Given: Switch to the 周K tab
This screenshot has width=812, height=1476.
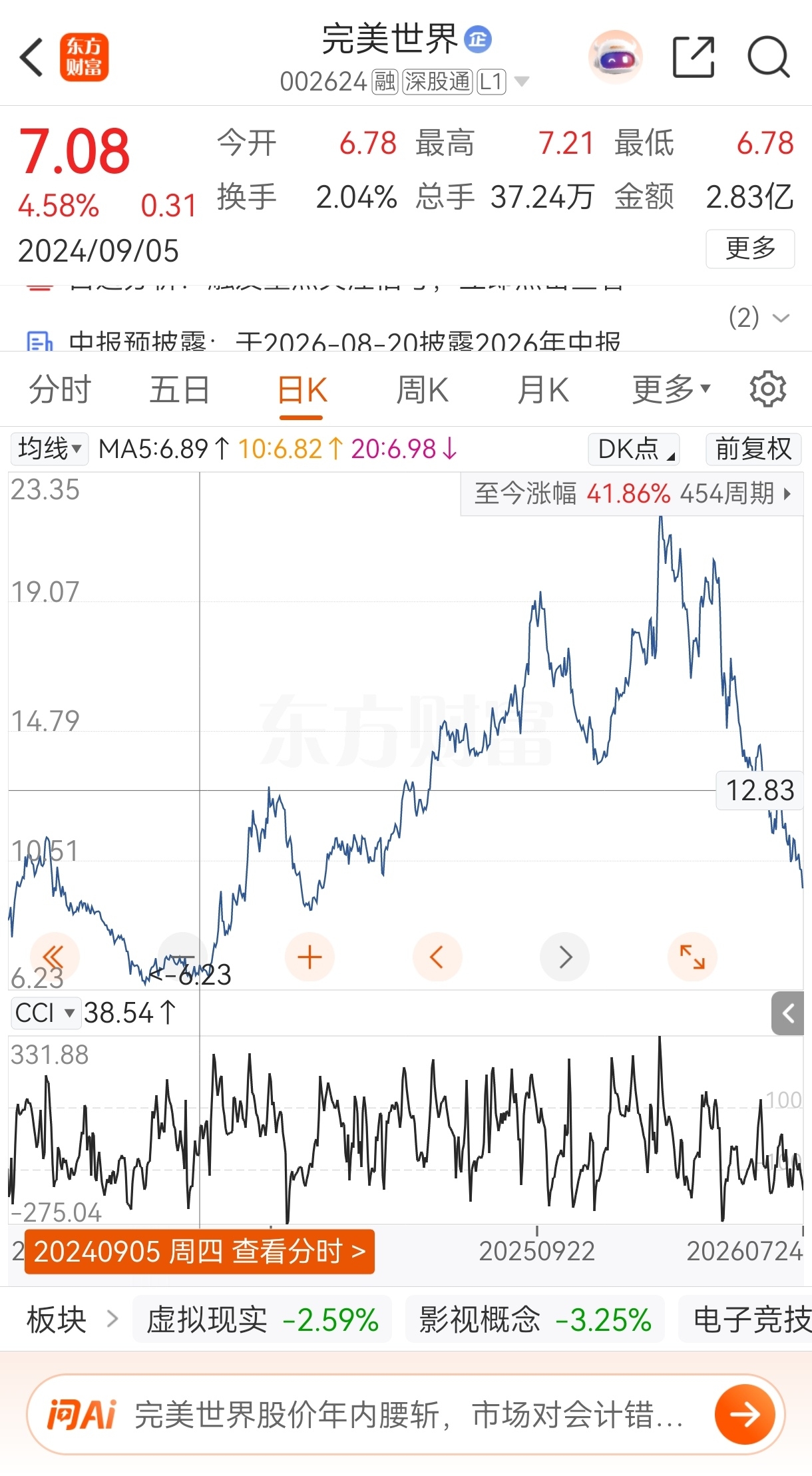Looking at the screenshot, I should (x=422, y=389).
